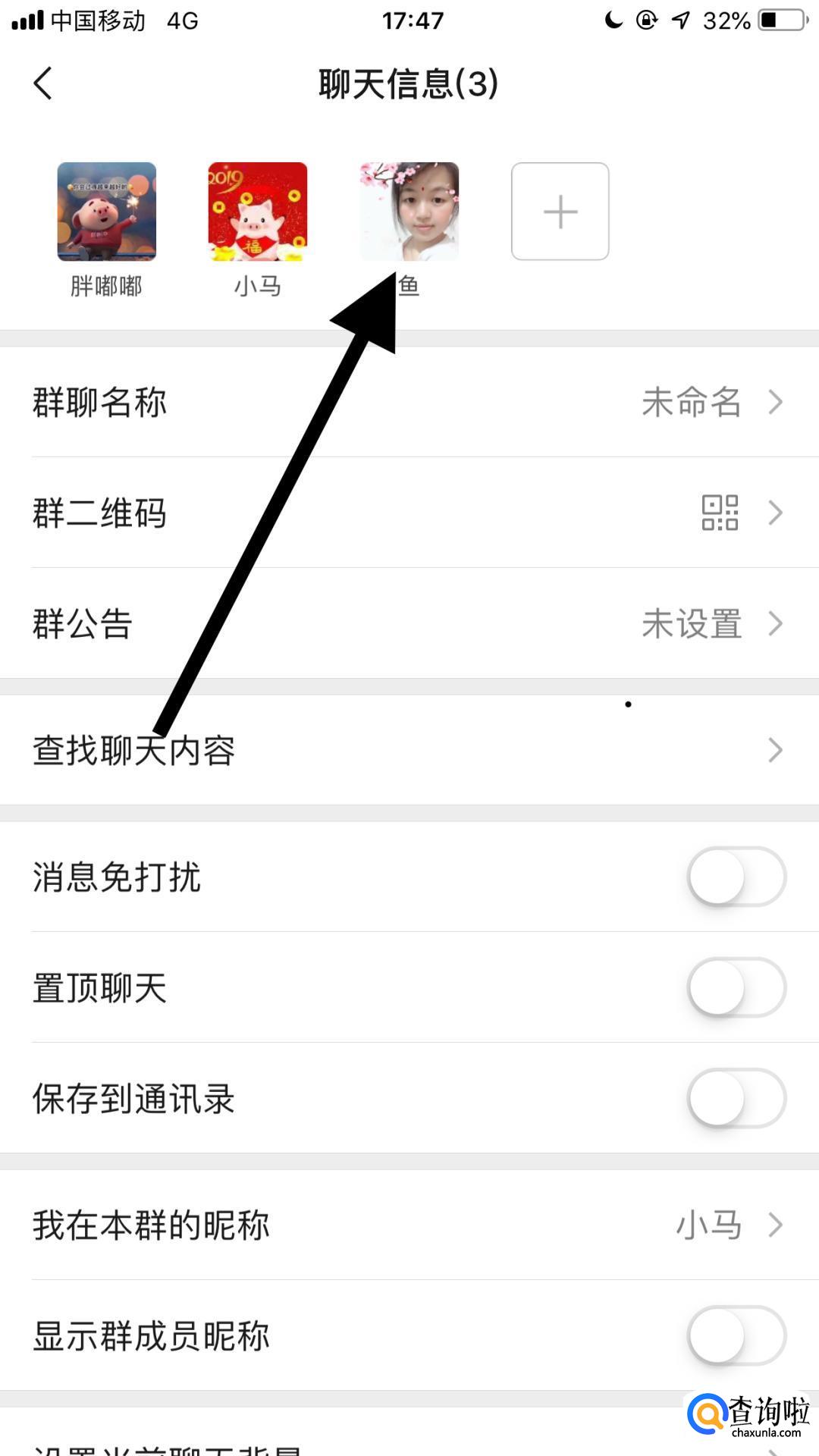Toggle 显示群成员昵称 switch
This screenshot has height=1456, width=819.
pyautogui.click(x=736, y=1335)
